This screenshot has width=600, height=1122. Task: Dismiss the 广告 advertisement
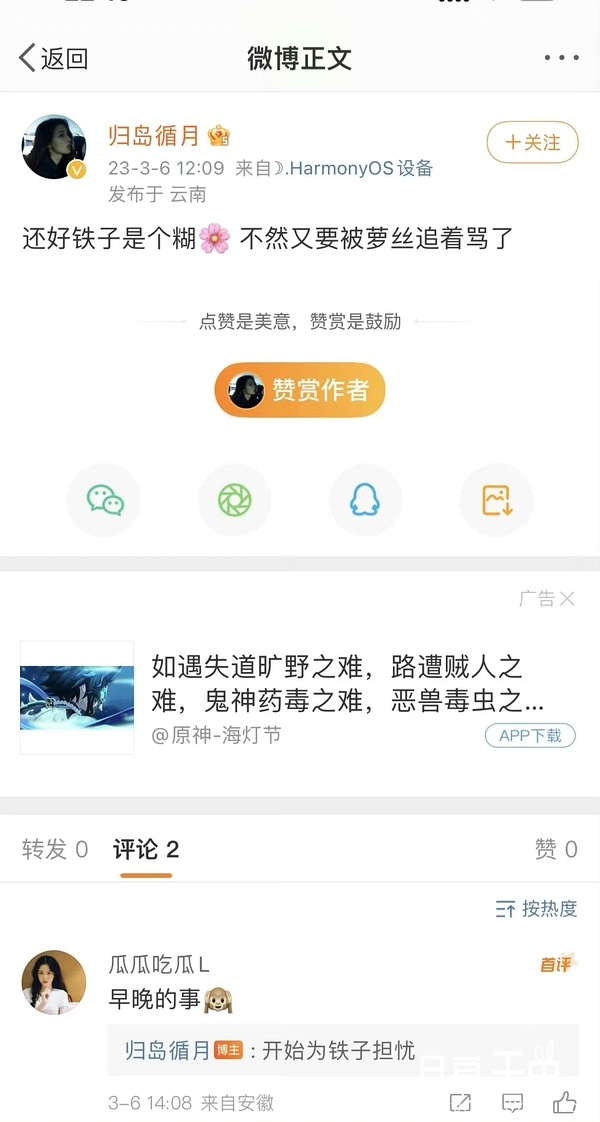(566, 599)
